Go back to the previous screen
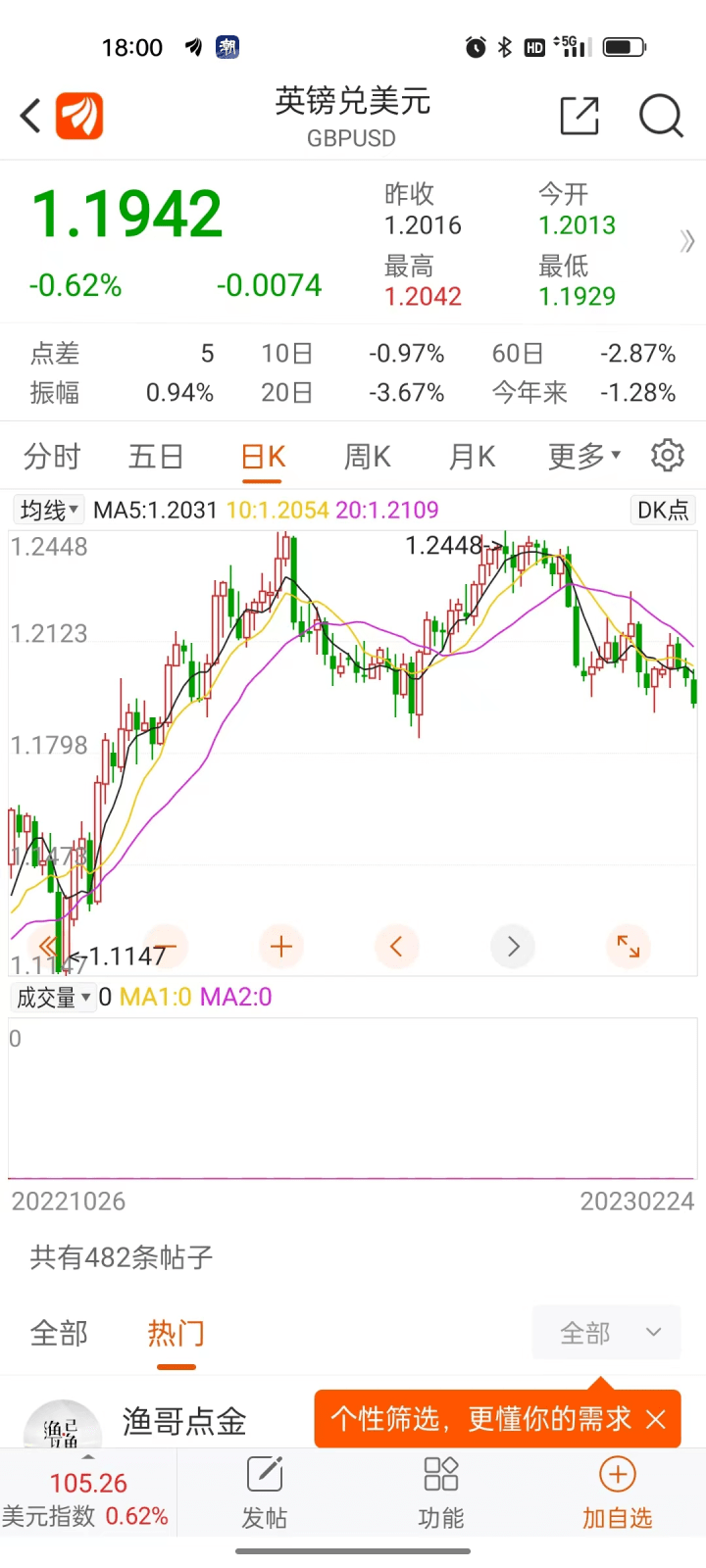The height and width of the screenshot is (1568, 706). [x=31, y=116]
